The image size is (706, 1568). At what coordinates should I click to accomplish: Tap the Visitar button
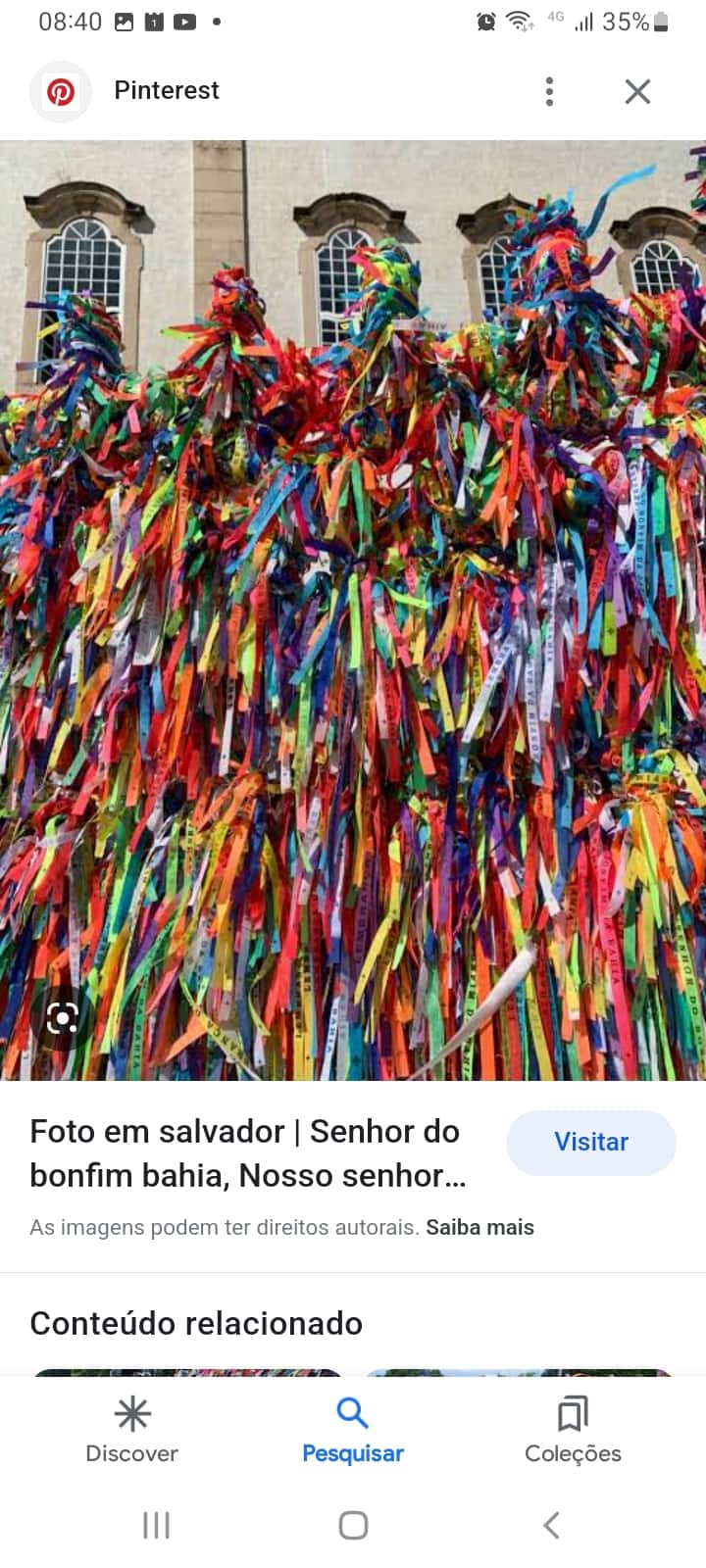pyautogui.click(x=590, y=1142)
